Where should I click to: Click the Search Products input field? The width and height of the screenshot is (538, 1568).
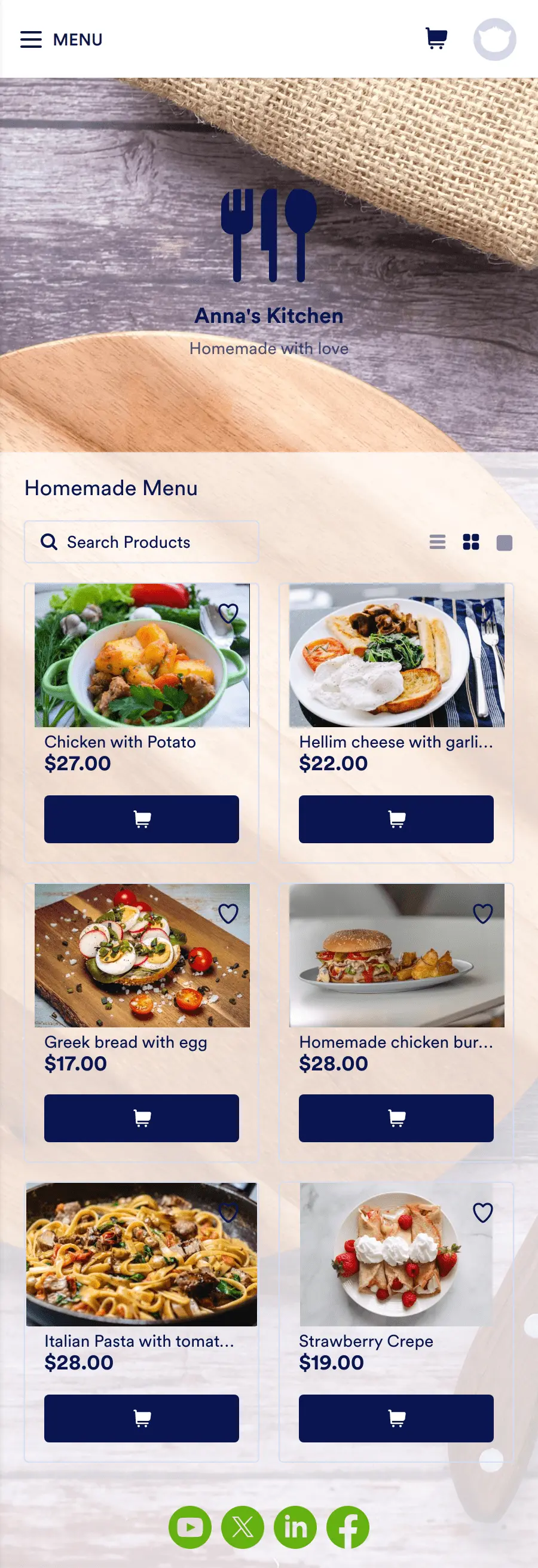tap(141, 542)
